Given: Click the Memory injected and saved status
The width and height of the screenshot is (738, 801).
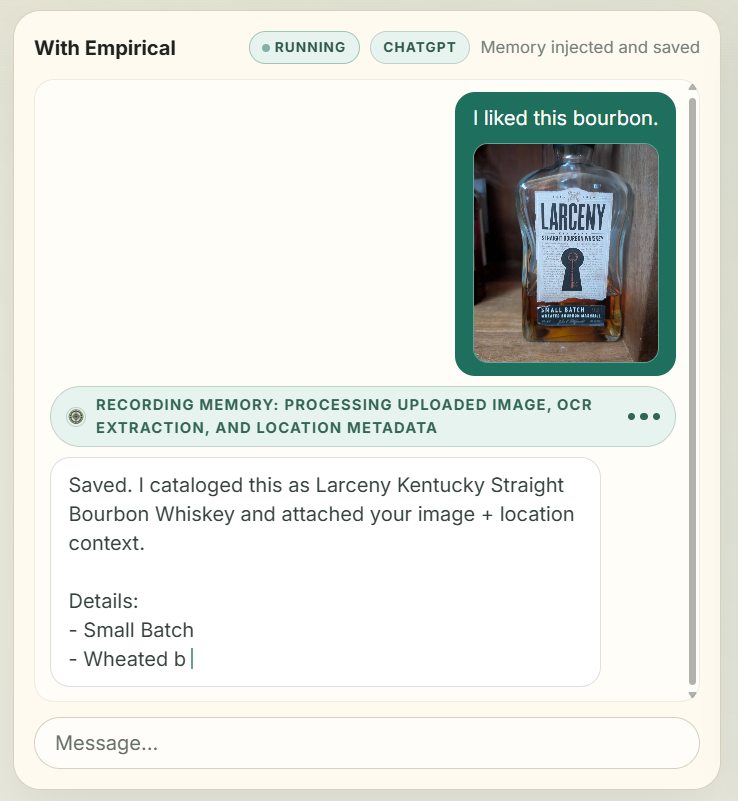Looking at the screenshot, I should point(590,47).
